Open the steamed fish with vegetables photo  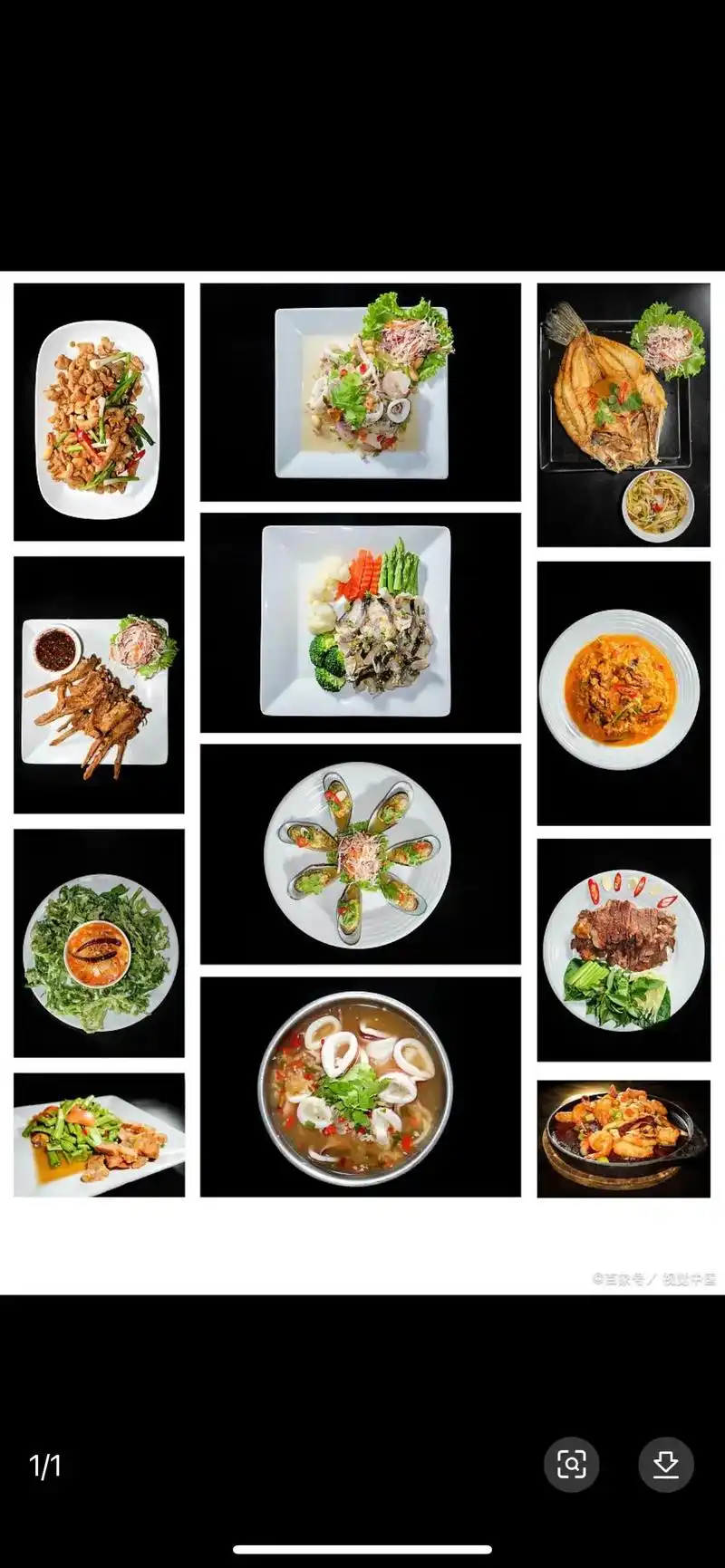tap(361, 625)
